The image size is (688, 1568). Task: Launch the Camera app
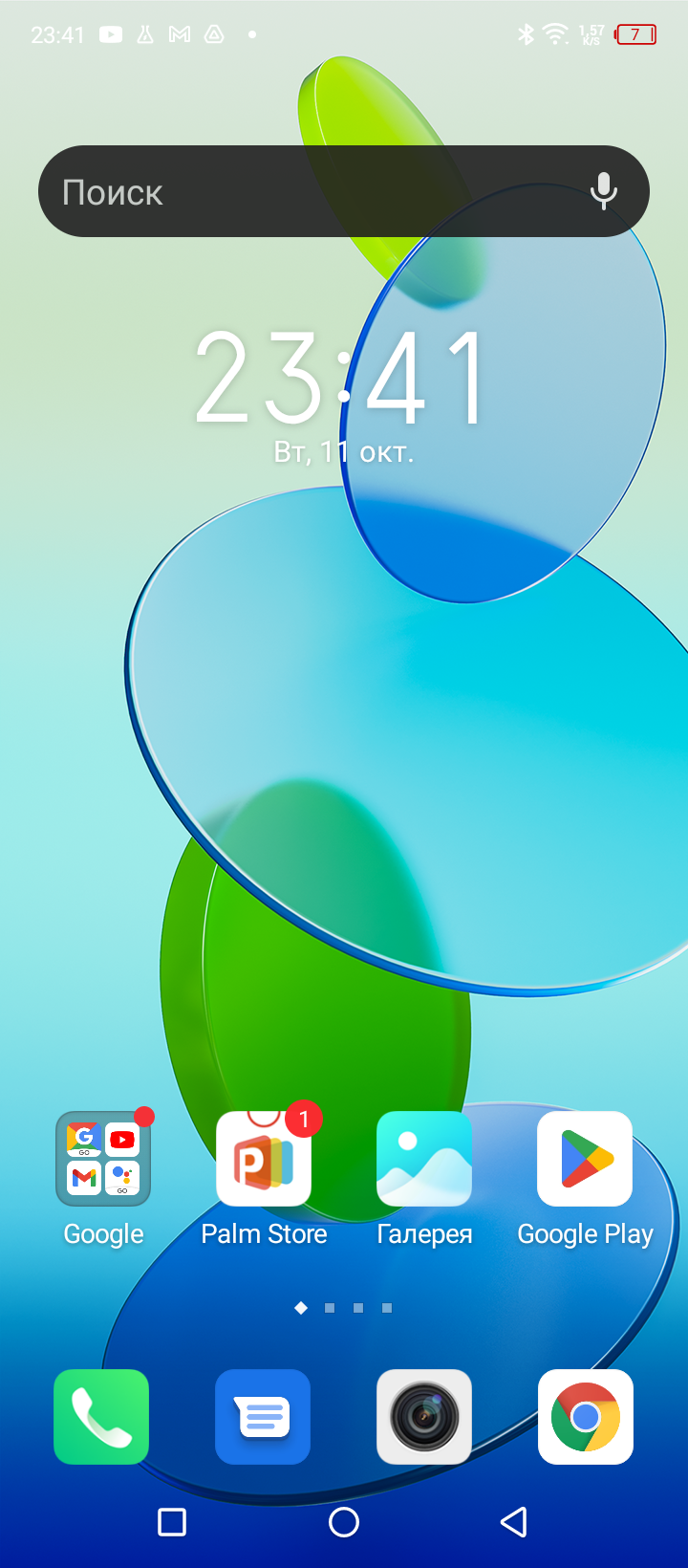tap(424, 1417)
